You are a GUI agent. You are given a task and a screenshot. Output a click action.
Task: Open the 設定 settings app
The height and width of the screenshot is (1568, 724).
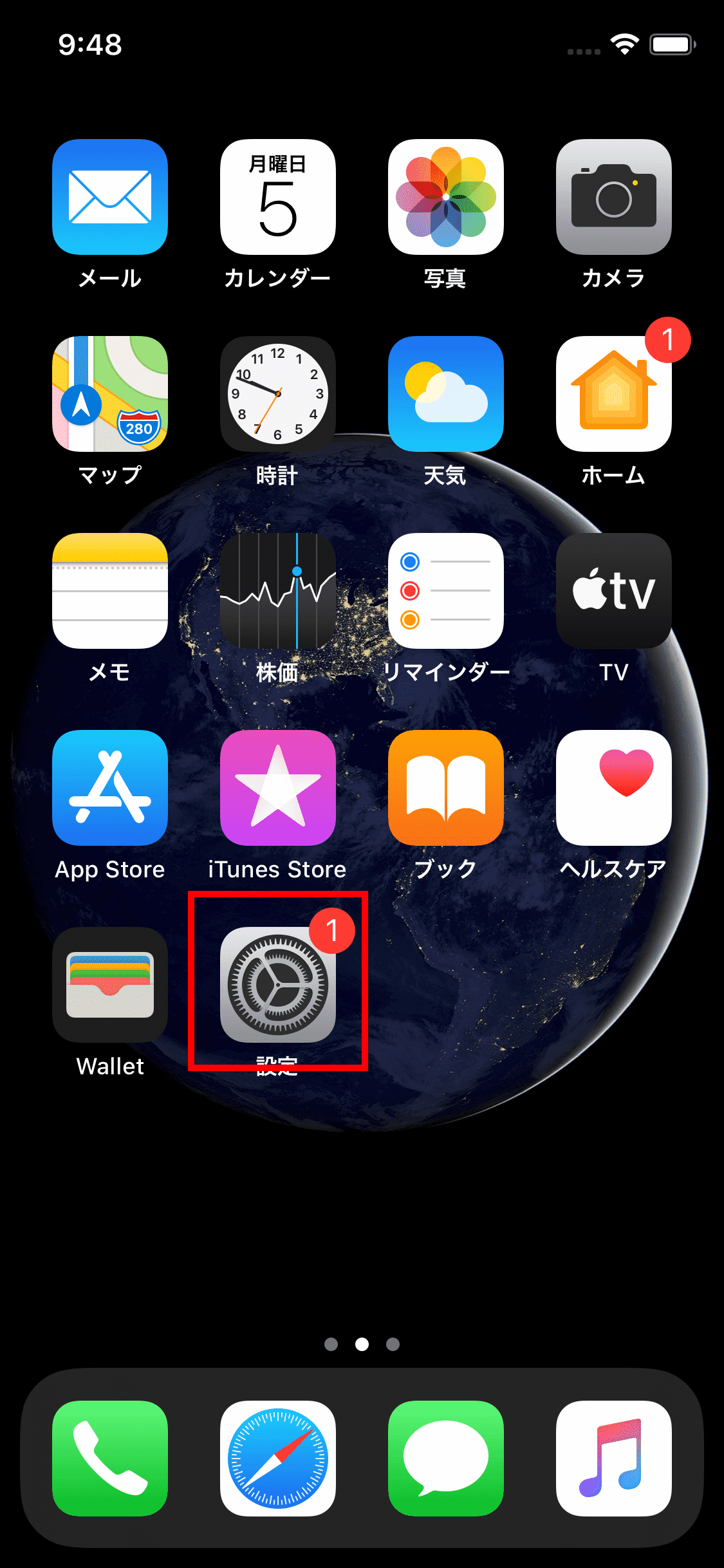pyautogui.click(x=278, y=985)
